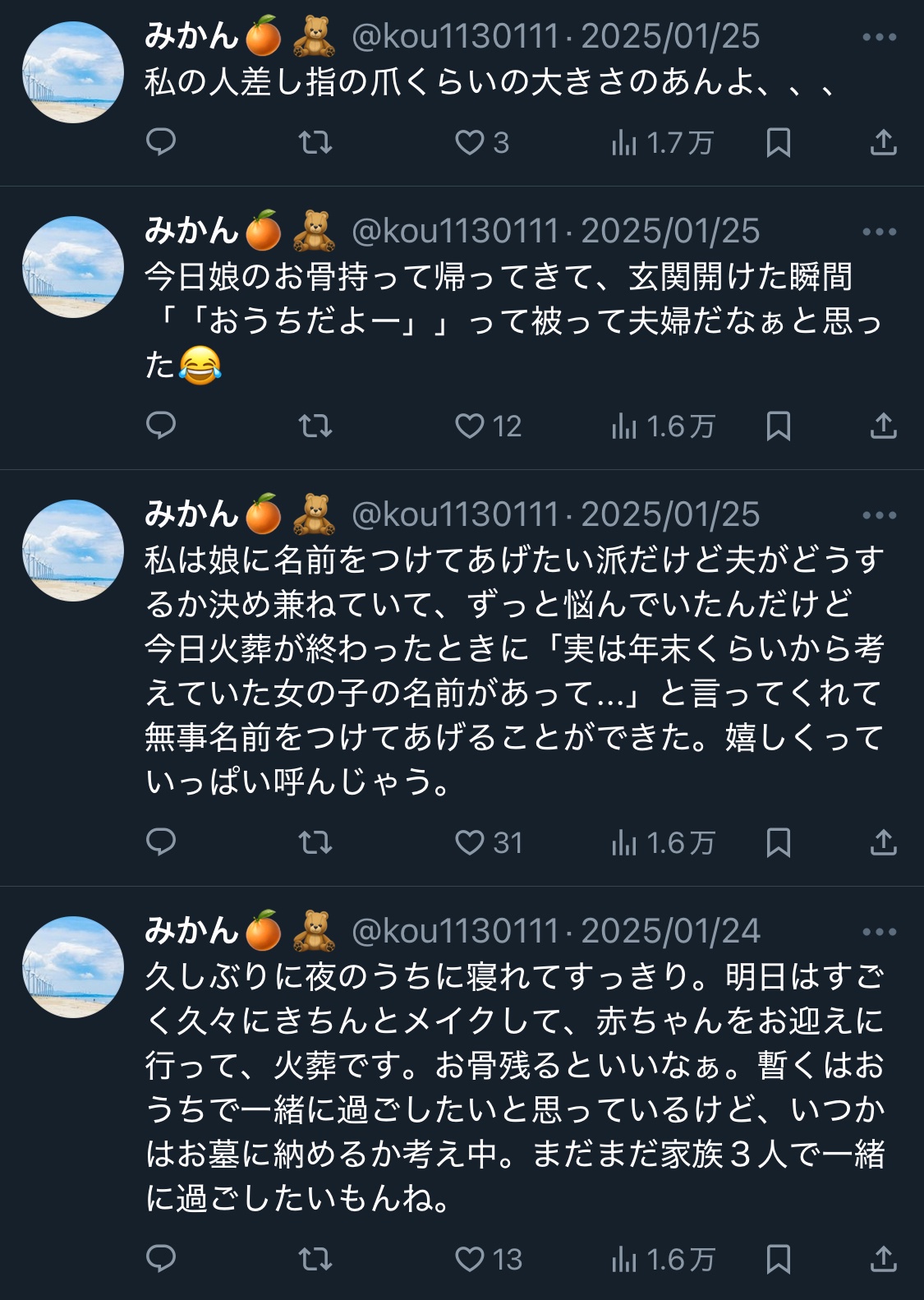Open overflow menu on the 人差し指の爪 post
924x1300 pixels.
click(879, 37)
